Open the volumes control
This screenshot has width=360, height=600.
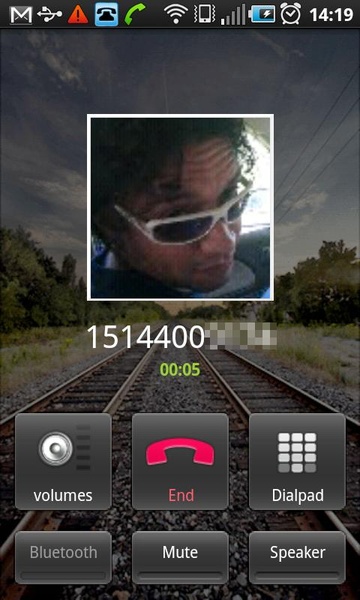pos(63,461)
